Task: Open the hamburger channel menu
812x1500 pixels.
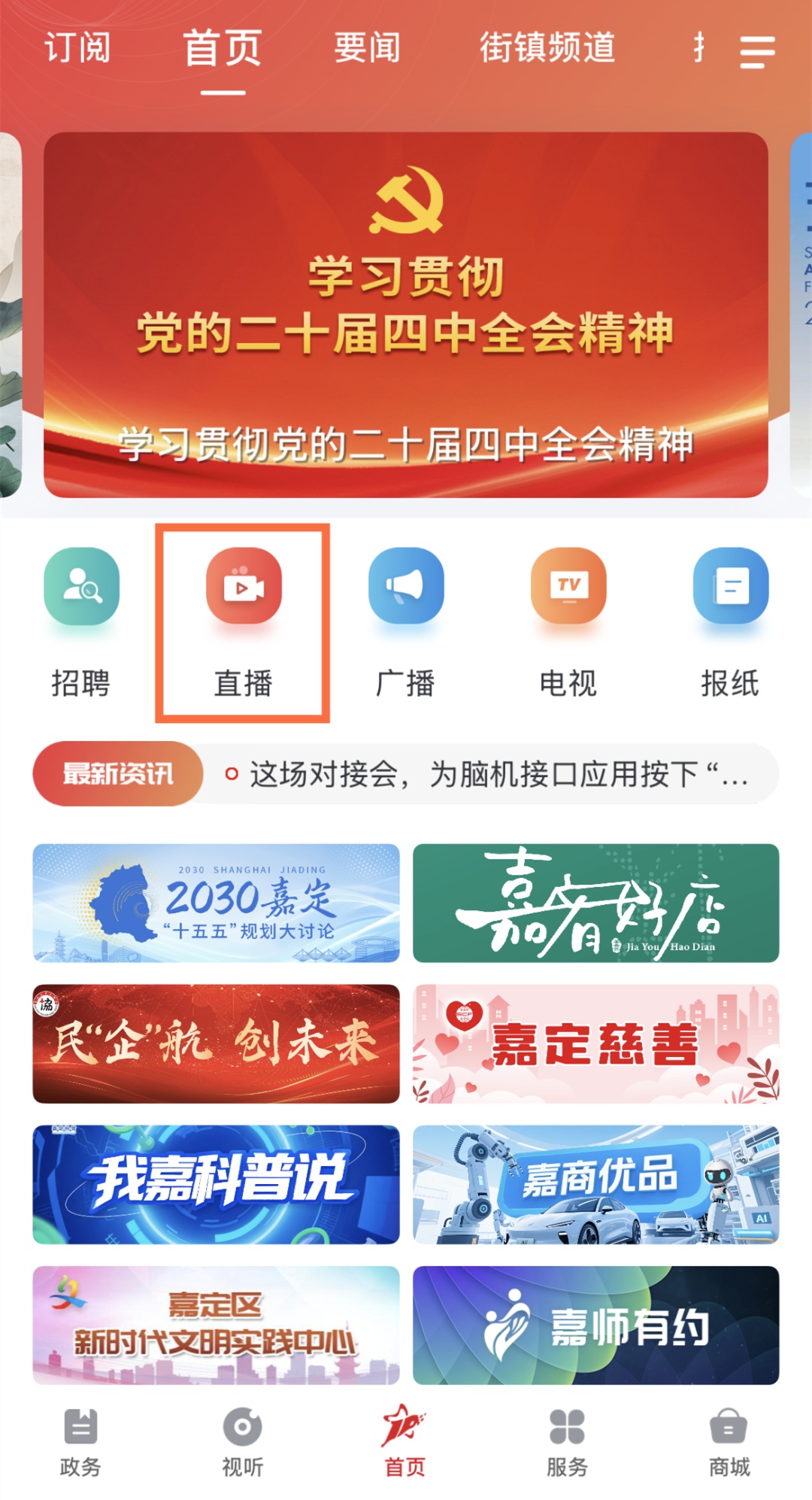Action: (x=756, y=51)
